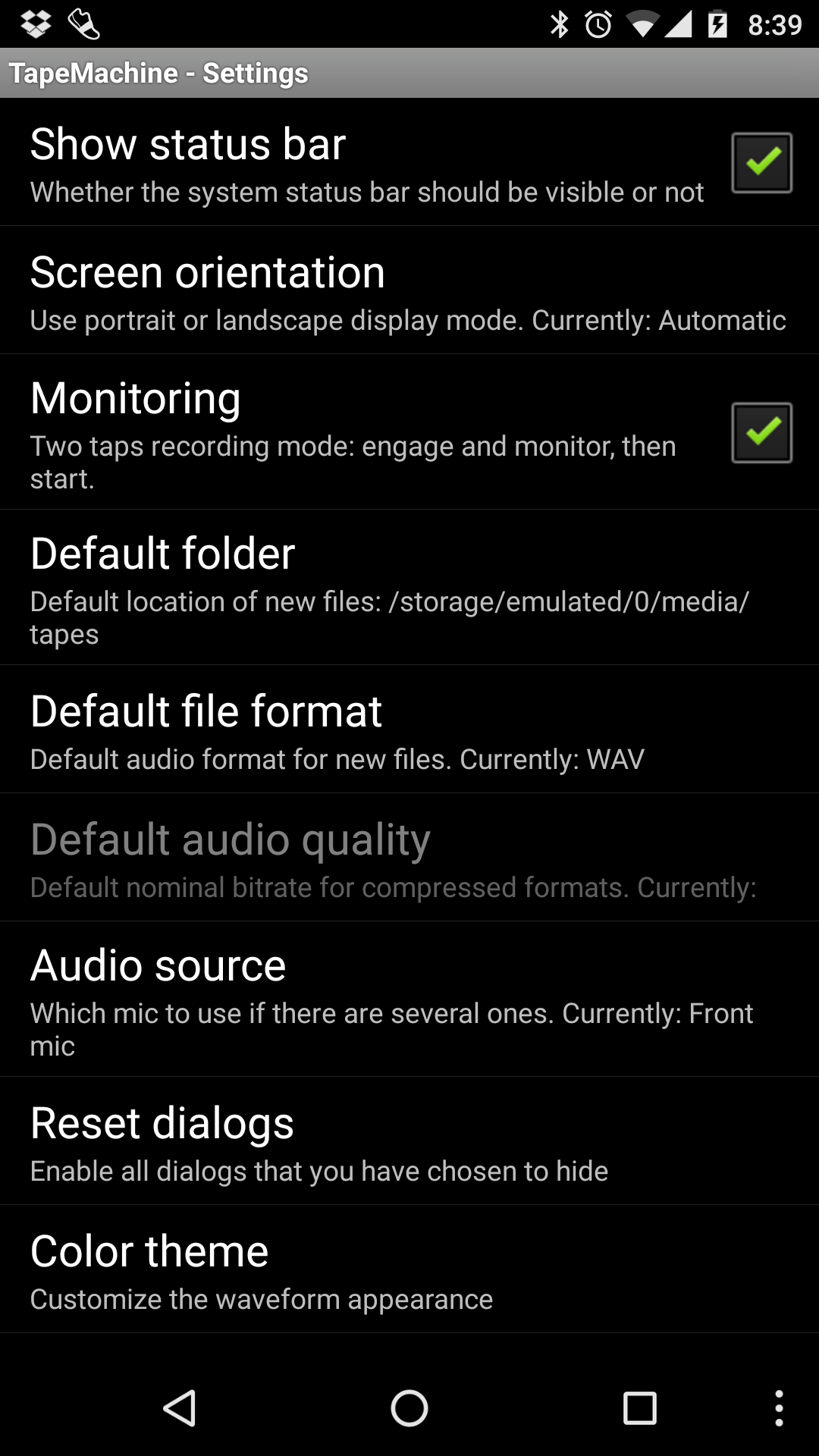Click the Wi-Fi signal status icon
This screenshot has width=819, height=1456.
[x=643, y=24]
